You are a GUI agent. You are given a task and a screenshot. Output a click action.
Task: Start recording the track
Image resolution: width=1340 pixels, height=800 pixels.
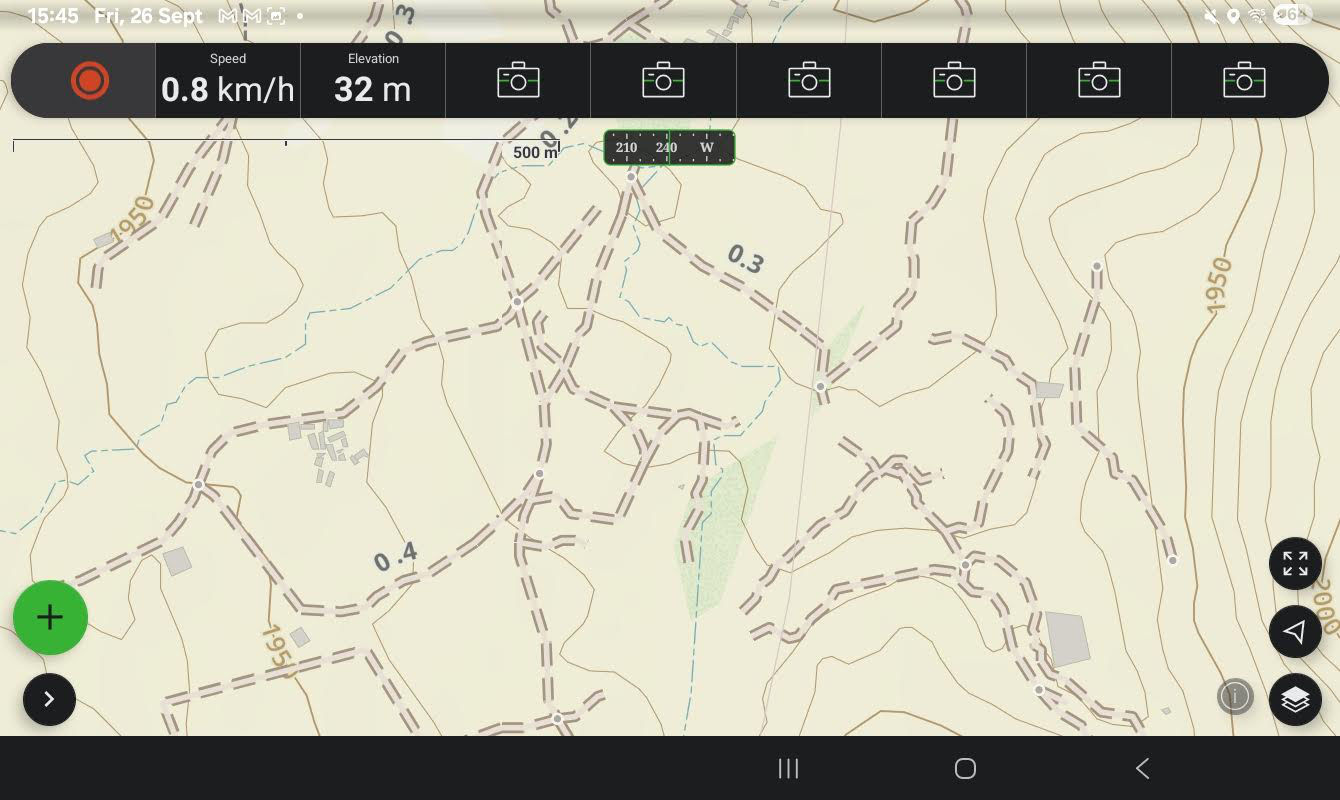(89, 81)
